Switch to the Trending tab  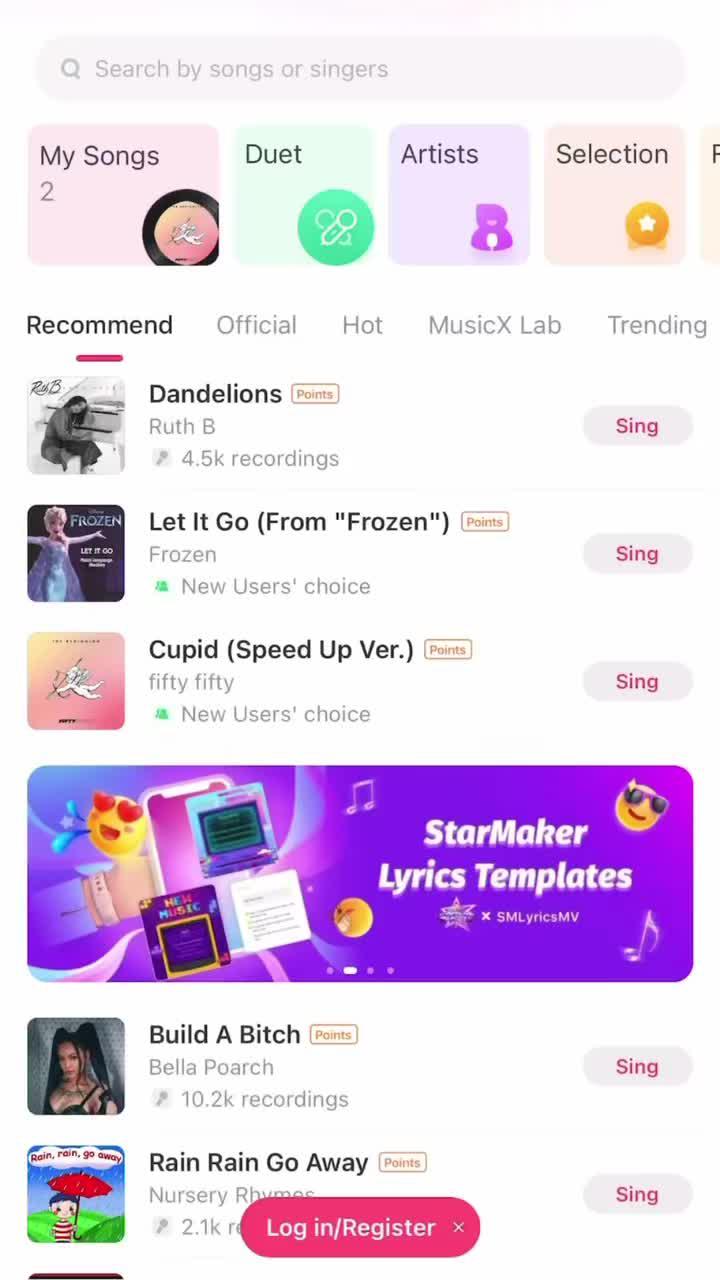[656, 325]
